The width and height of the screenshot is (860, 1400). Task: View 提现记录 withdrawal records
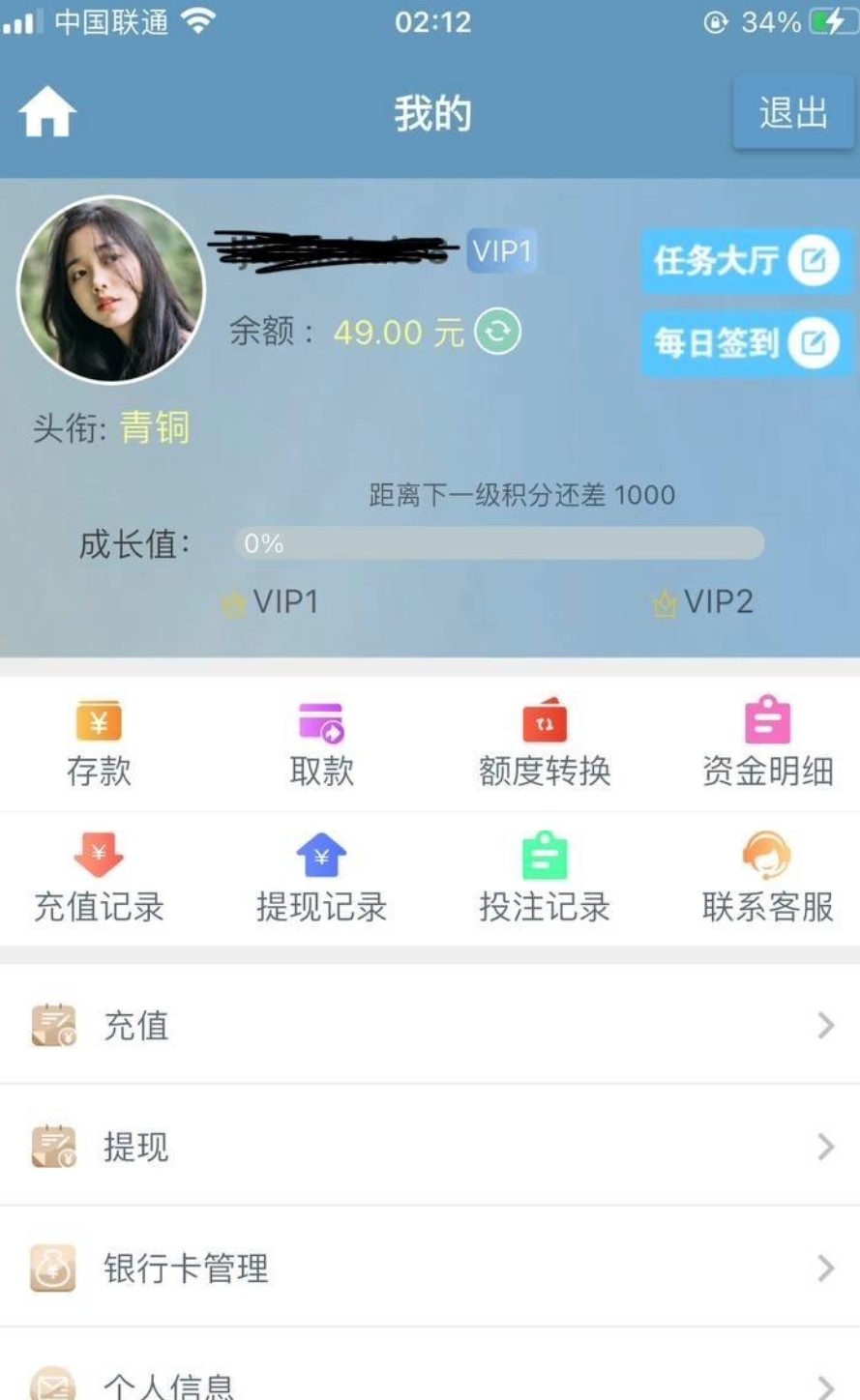[321, 879]
